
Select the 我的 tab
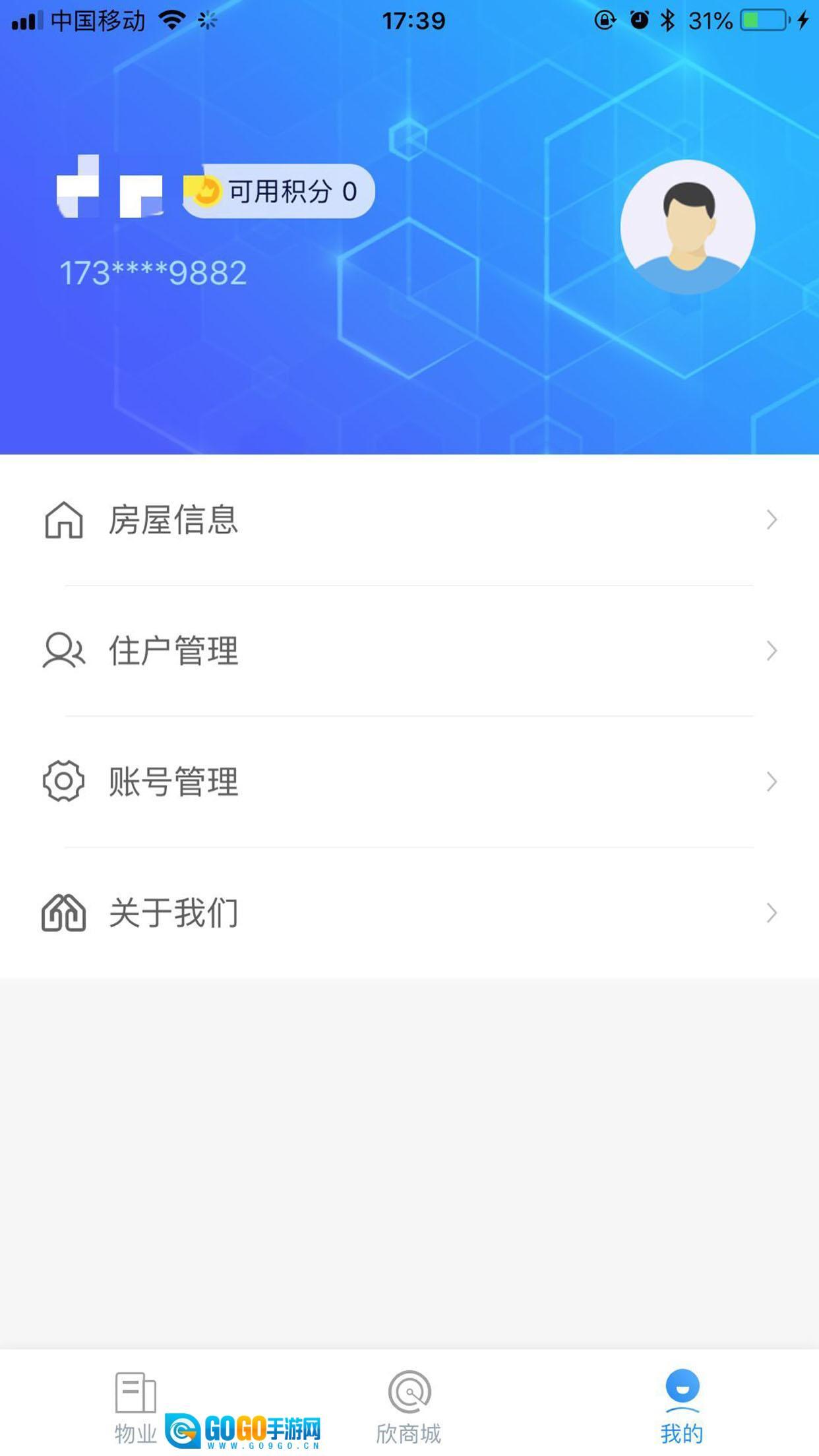[x=682, y=1406]
